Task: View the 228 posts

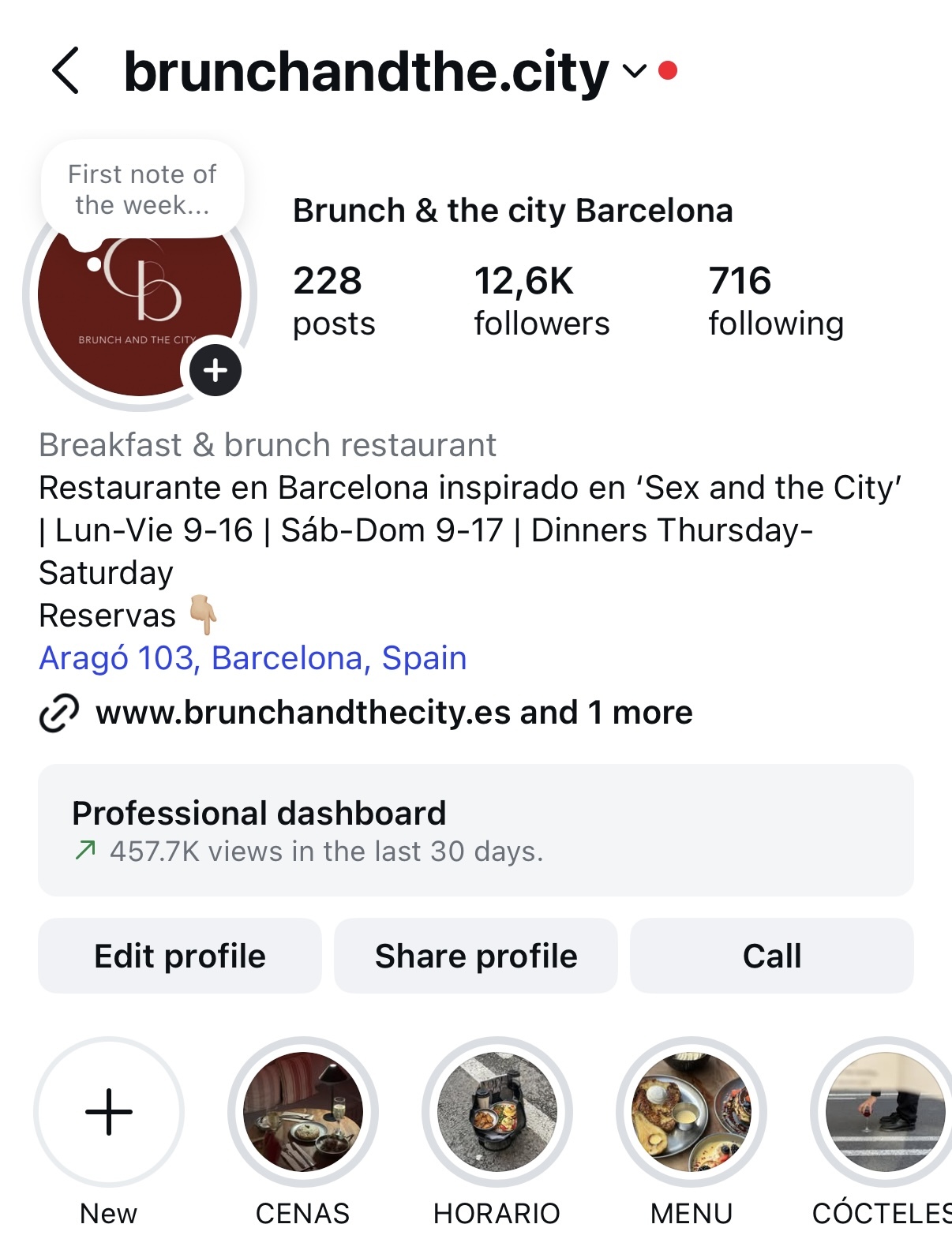Action: pyautogui.click(x=333, y=301)
